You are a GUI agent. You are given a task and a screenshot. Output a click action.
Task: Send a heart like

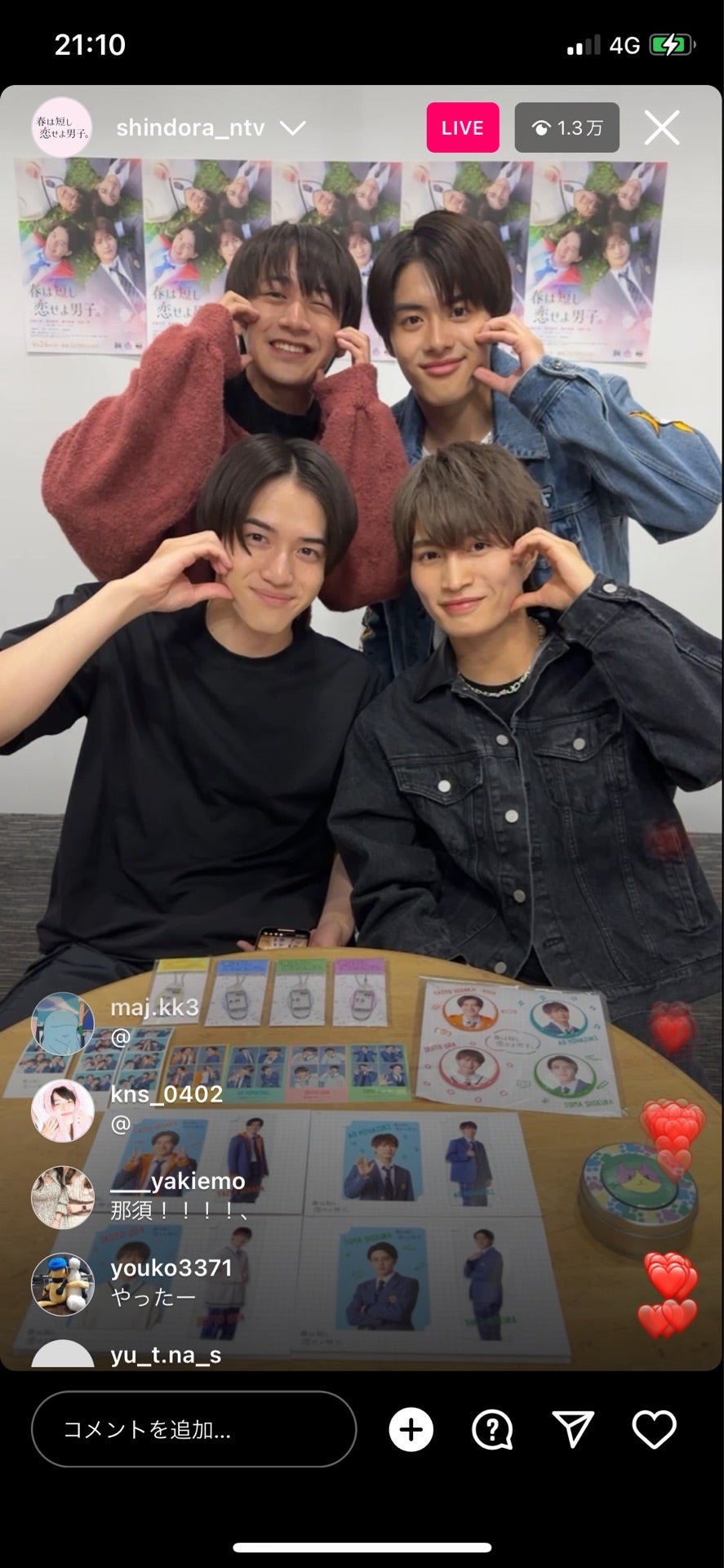pyautogui.click(x=654, y=1430)
